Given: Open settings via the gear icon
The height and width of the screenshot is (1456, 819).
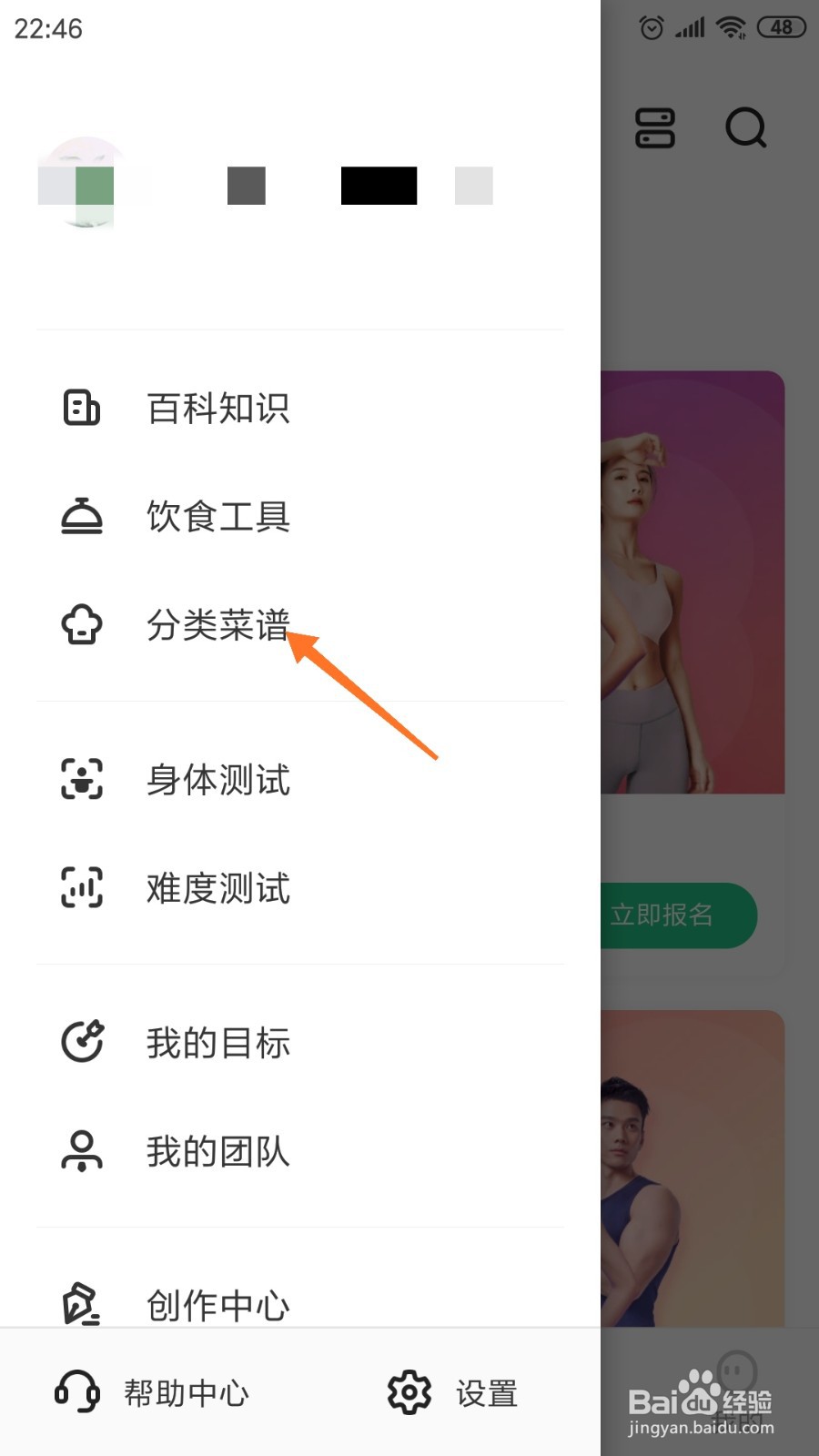Looking at the screenshot, I should pyautogui.click(x=408, y=1391).
